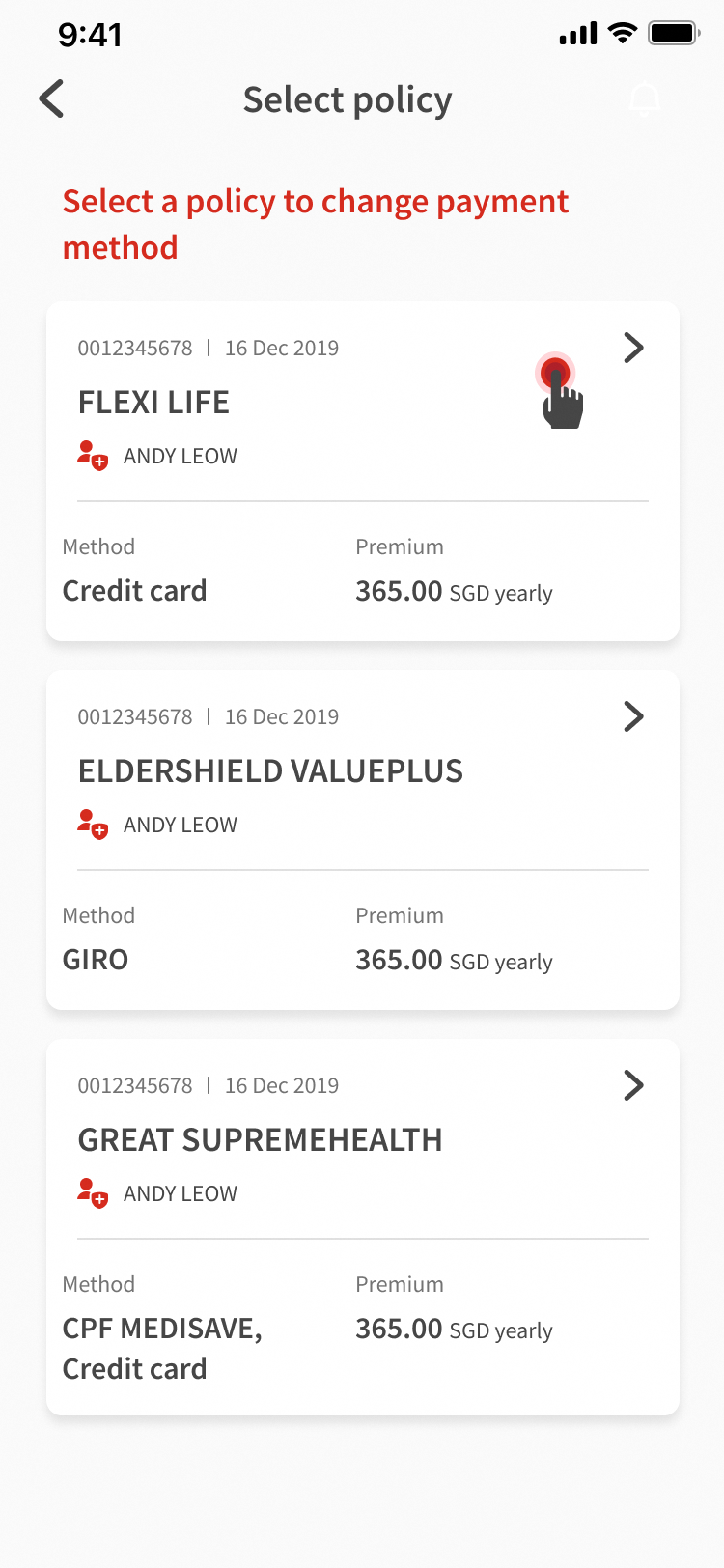This screenshot has height=1568, width=724.
Task: Go back from Select policy screen
Action: point(52,98)
